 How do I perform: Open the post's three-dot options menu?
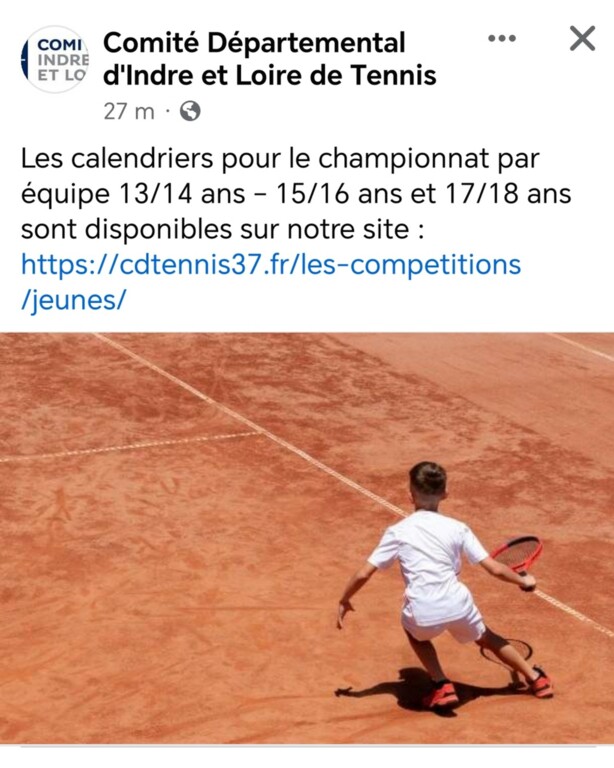[501, 38]
